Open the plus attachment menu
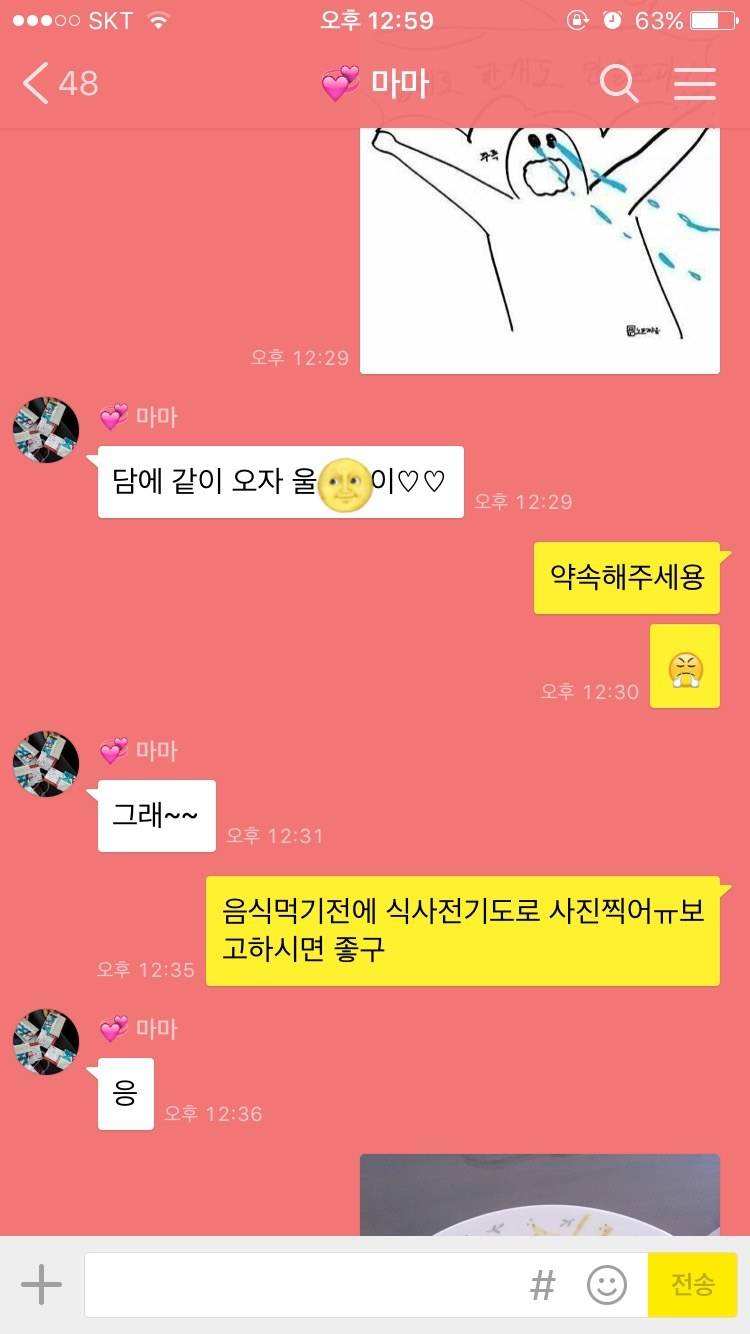The height and width of the screenshot is (1334, 750). tap(41, 1285)
